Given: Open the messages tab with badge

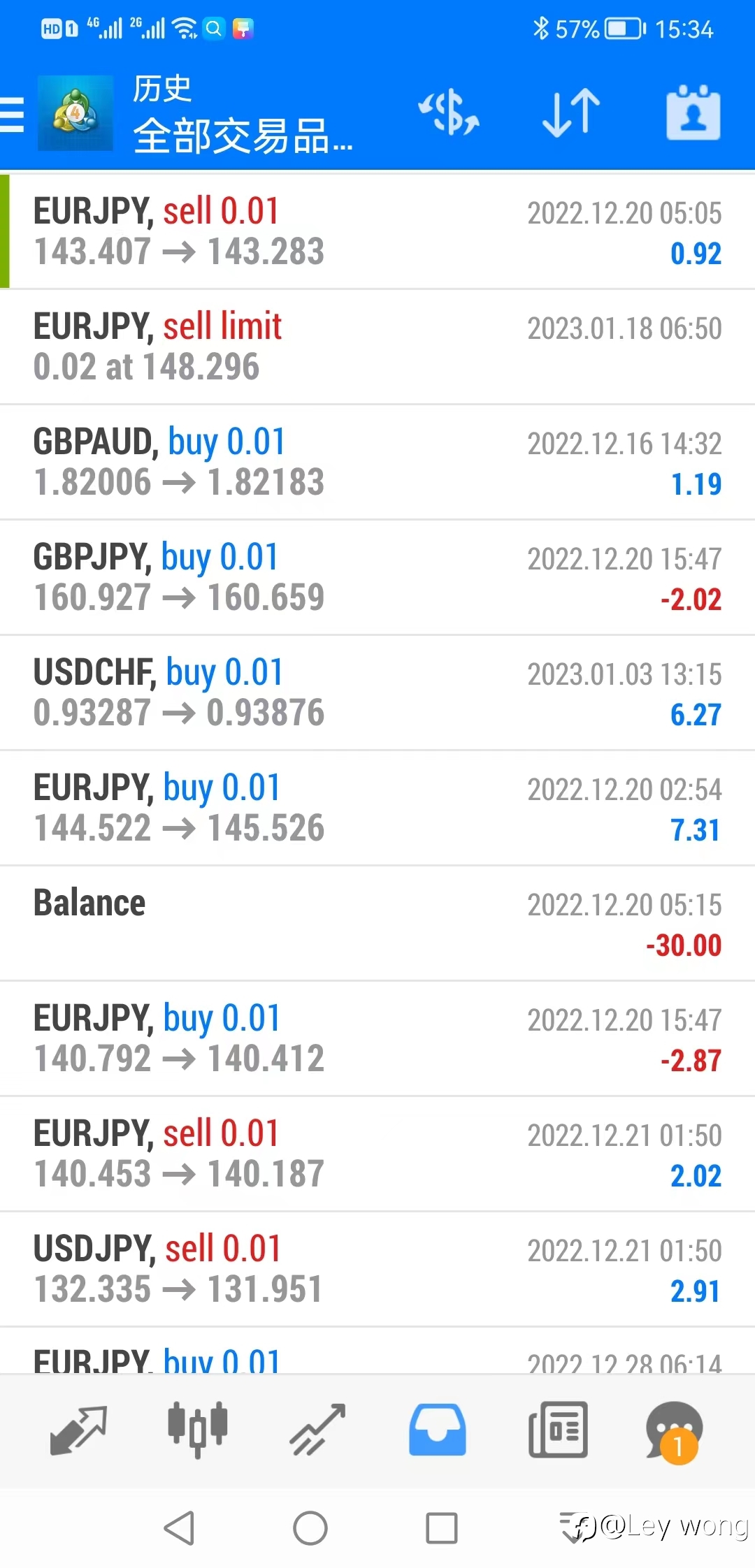Looking at the screenshot, I should [674, 1431].
